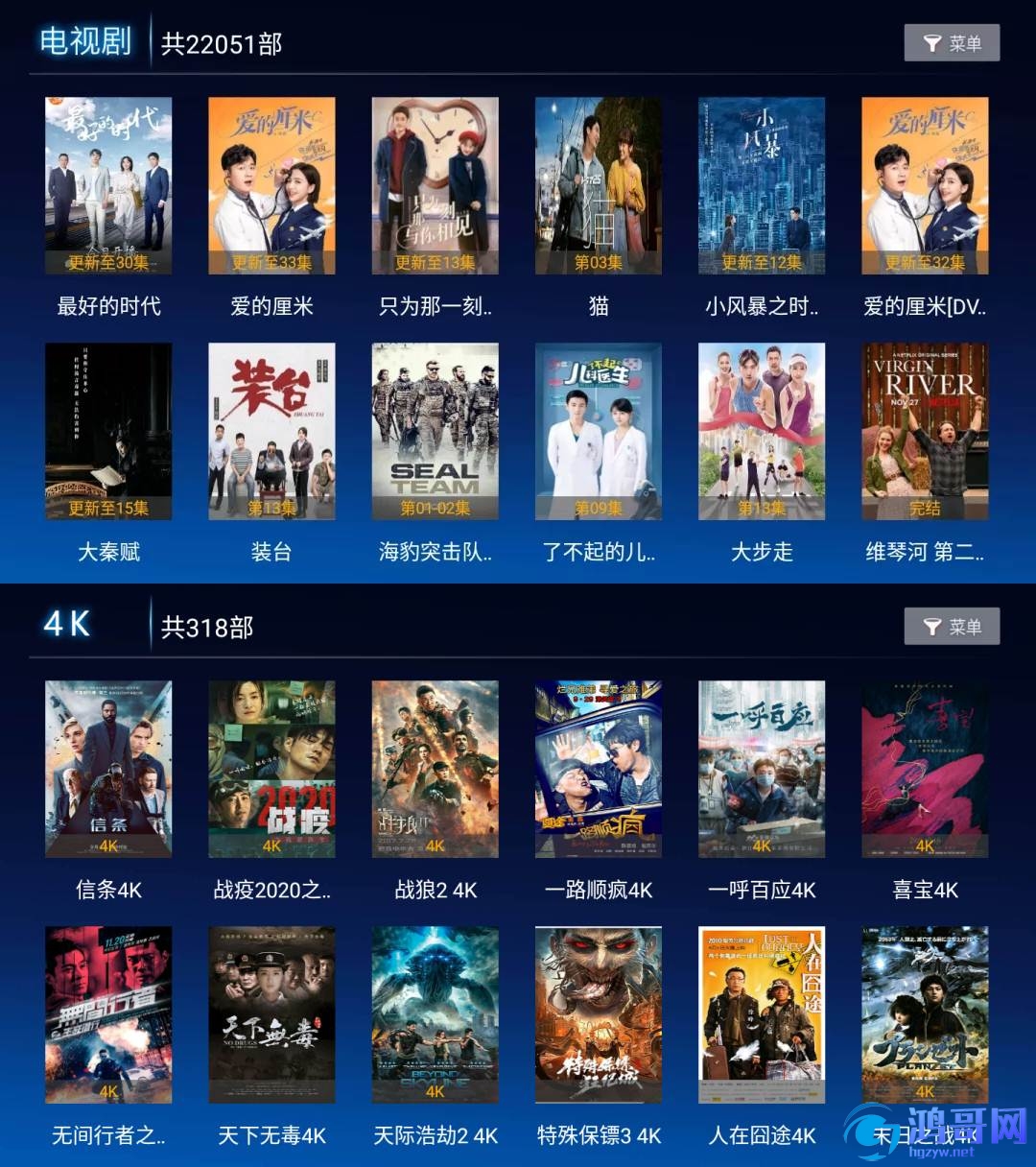Open 海豹突击队.. SEAL Team

(x=435, y=431)
